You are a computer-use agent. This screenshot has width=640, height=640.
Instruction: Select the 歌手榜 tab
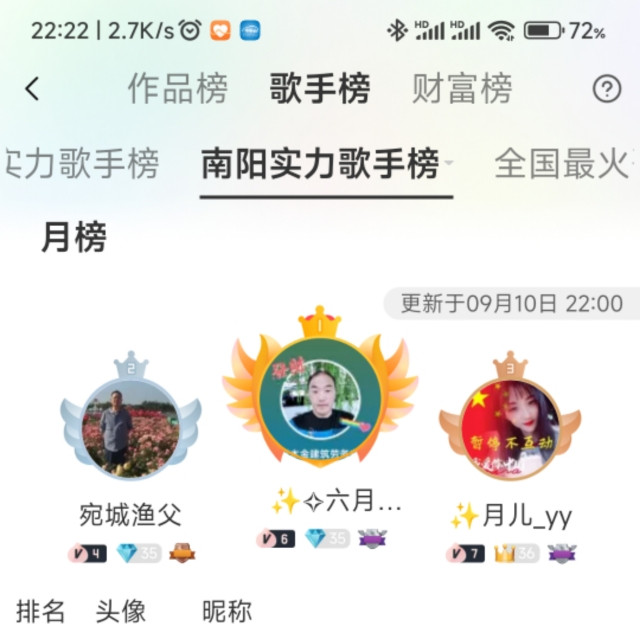(x=320, y=89)
